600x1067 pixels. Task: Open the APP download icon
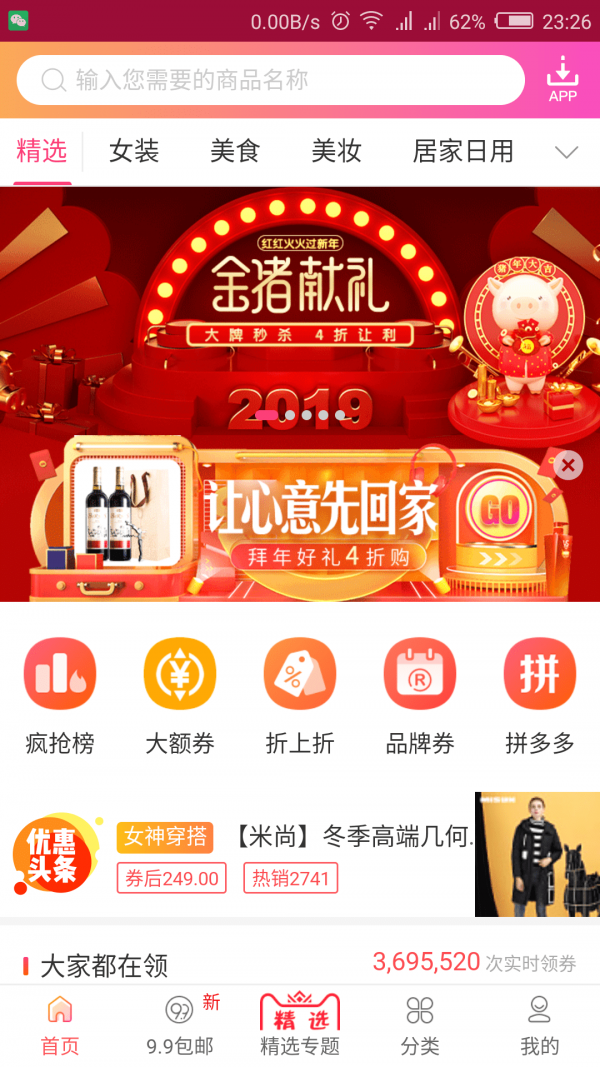click(563, 80)
